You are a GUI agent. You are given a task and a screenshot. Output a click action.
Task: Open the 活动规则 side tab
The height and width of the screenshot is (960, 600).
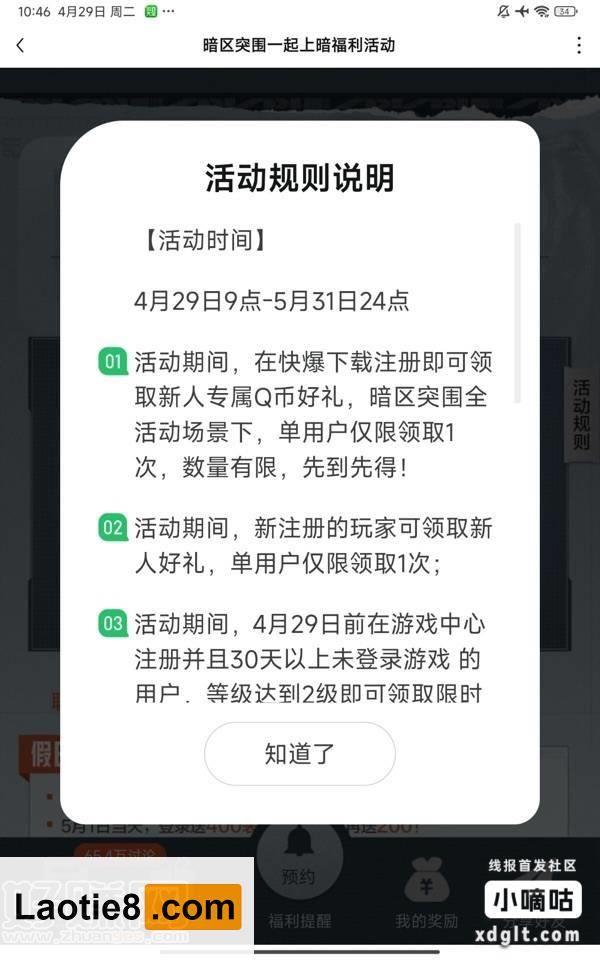[x=581, y=415]
